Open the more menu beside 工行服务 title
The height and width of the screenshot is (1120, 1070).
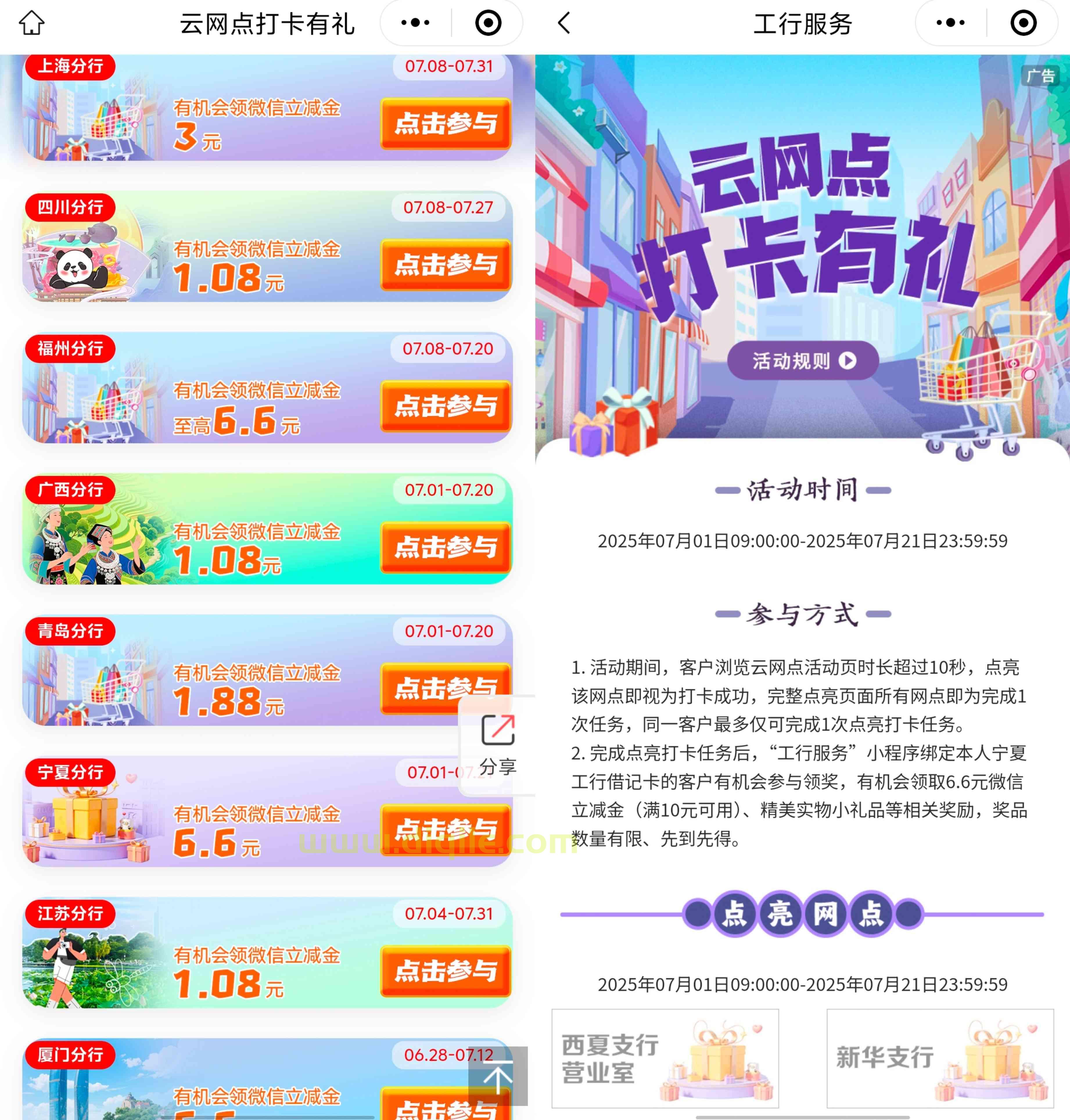click(950, 23)
